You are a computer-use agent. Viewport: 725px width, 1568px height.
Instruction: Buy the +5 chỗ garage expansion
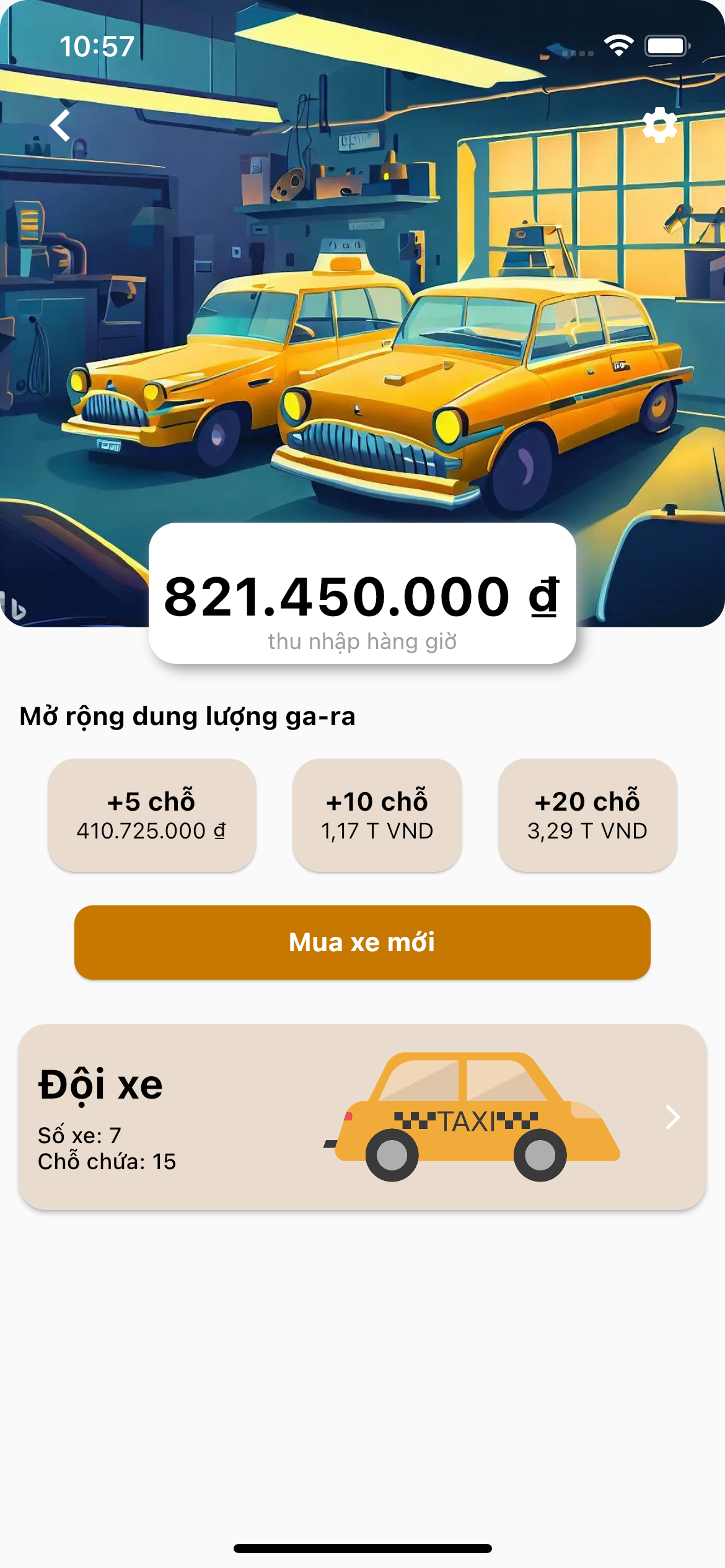(x=152, y=815)
